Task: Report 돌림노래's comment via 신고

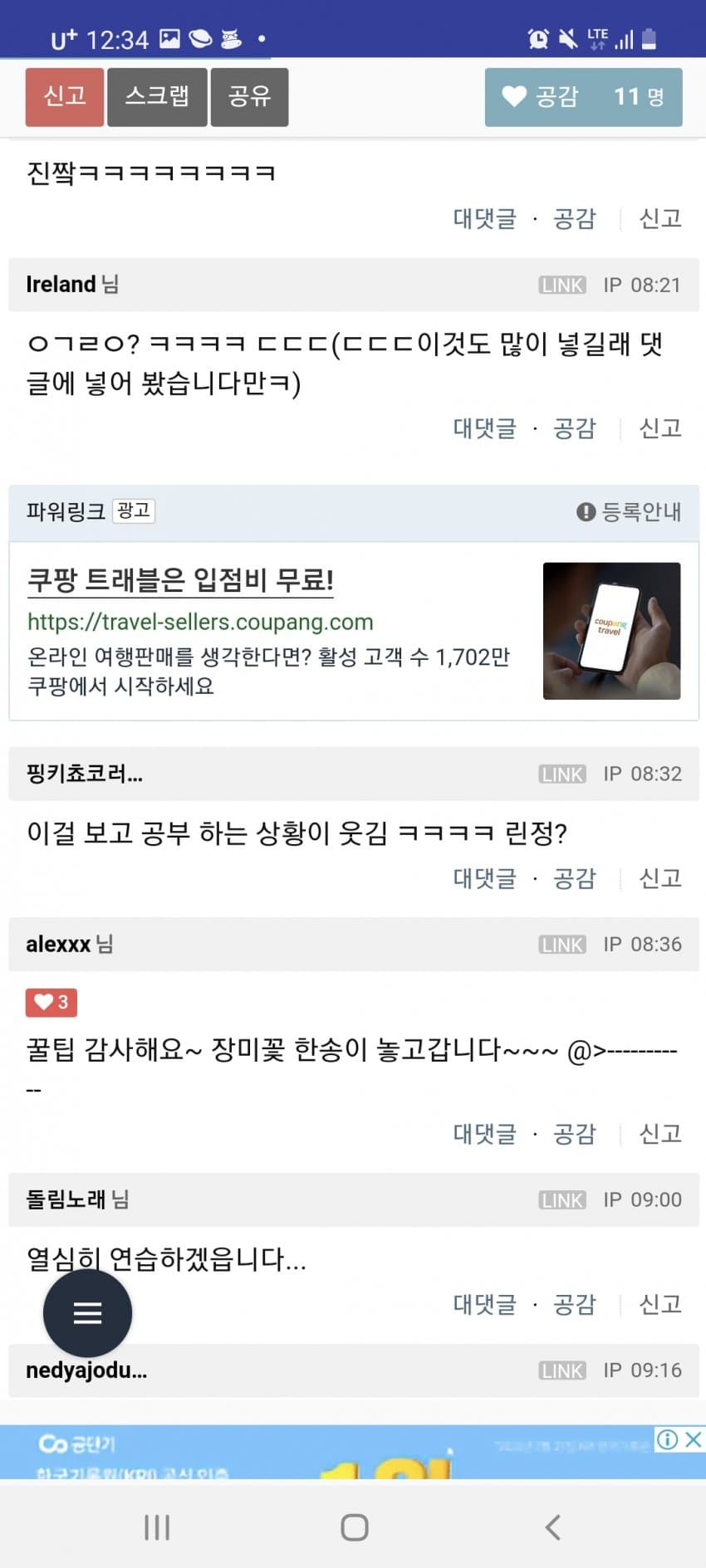Action: [x=660, y=1304]
